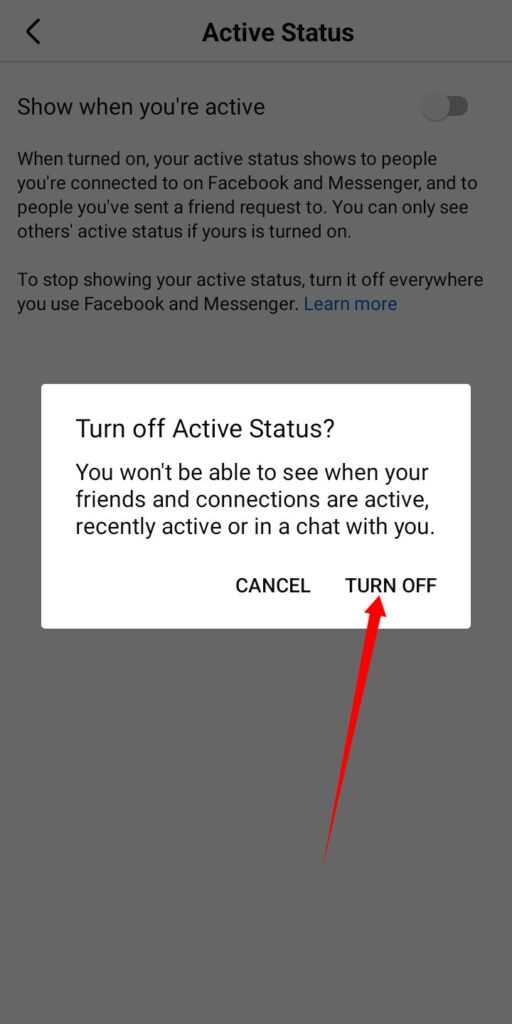
Task: Confirm with the TURN OFF button
Action: point(391,585)
